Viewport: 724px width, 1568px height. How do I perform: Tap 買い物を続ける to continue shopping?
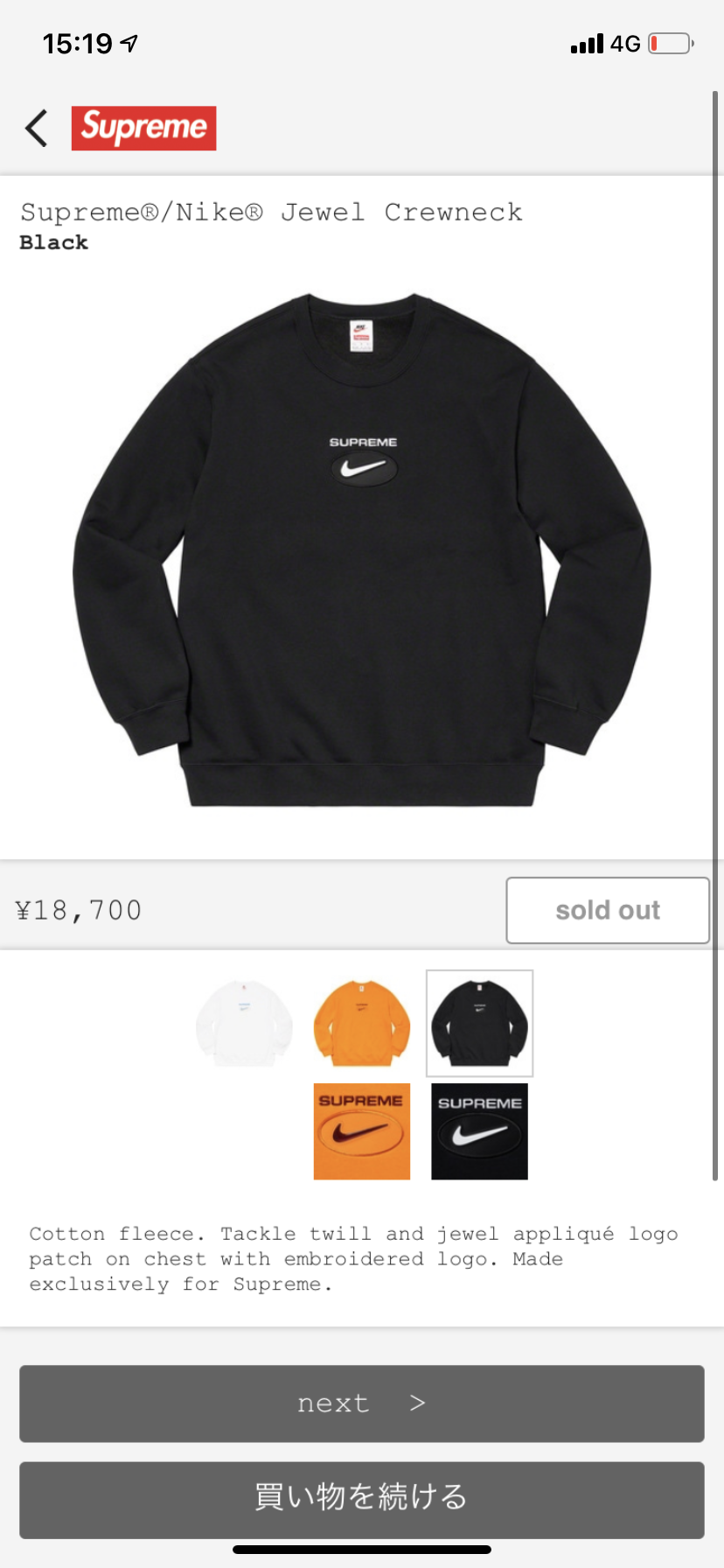click(362, 1500)
